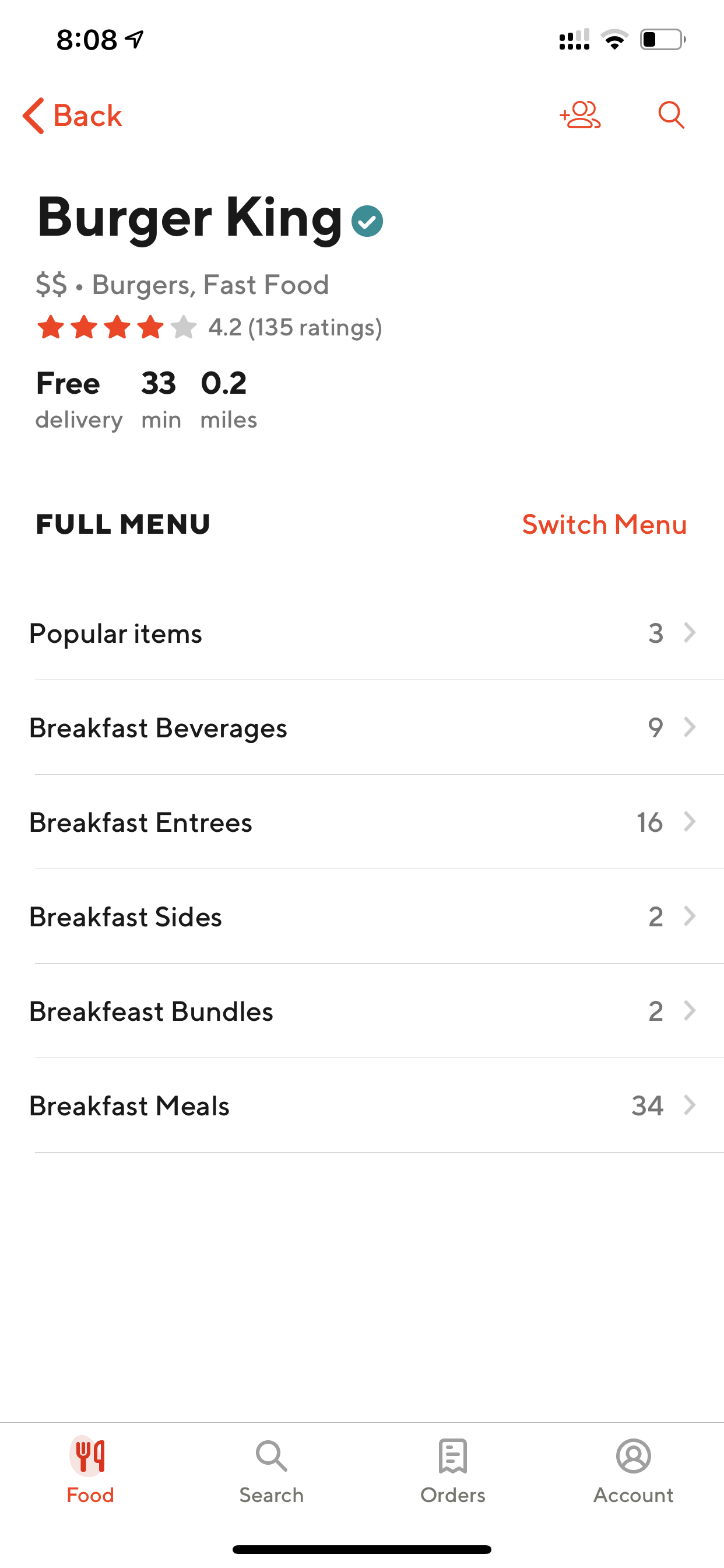The width and height of the screenshot is (724, 1568).
Task: Select Breakfeast Bundles row
Action: tap(362, 1010)
